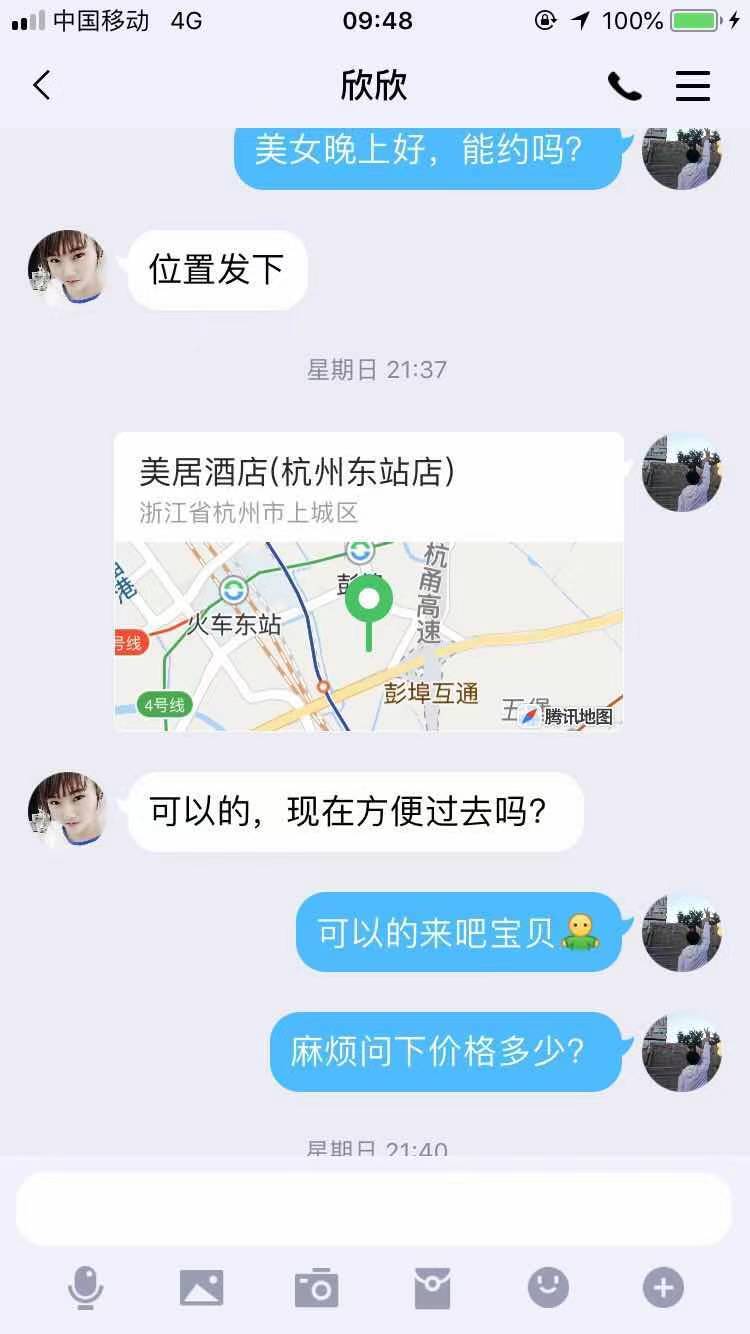The image size is (750, 1334).
Task: Tap the message text input box
Action: (x=373, y=1209)
